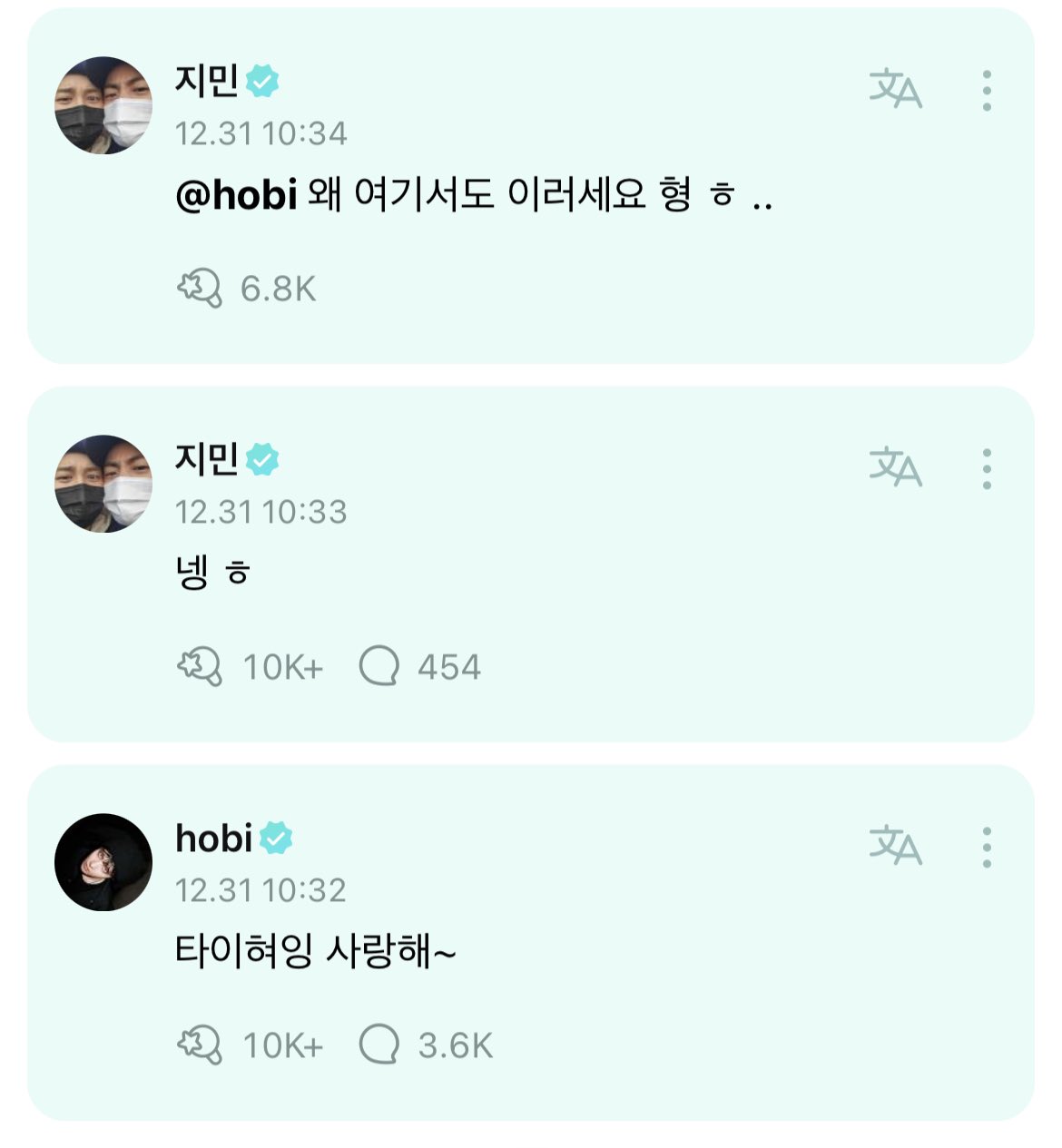The width and height of the screenshot is (1062, 1148).
Task: Open hobi's profile picture
Action: pos(103,862)
